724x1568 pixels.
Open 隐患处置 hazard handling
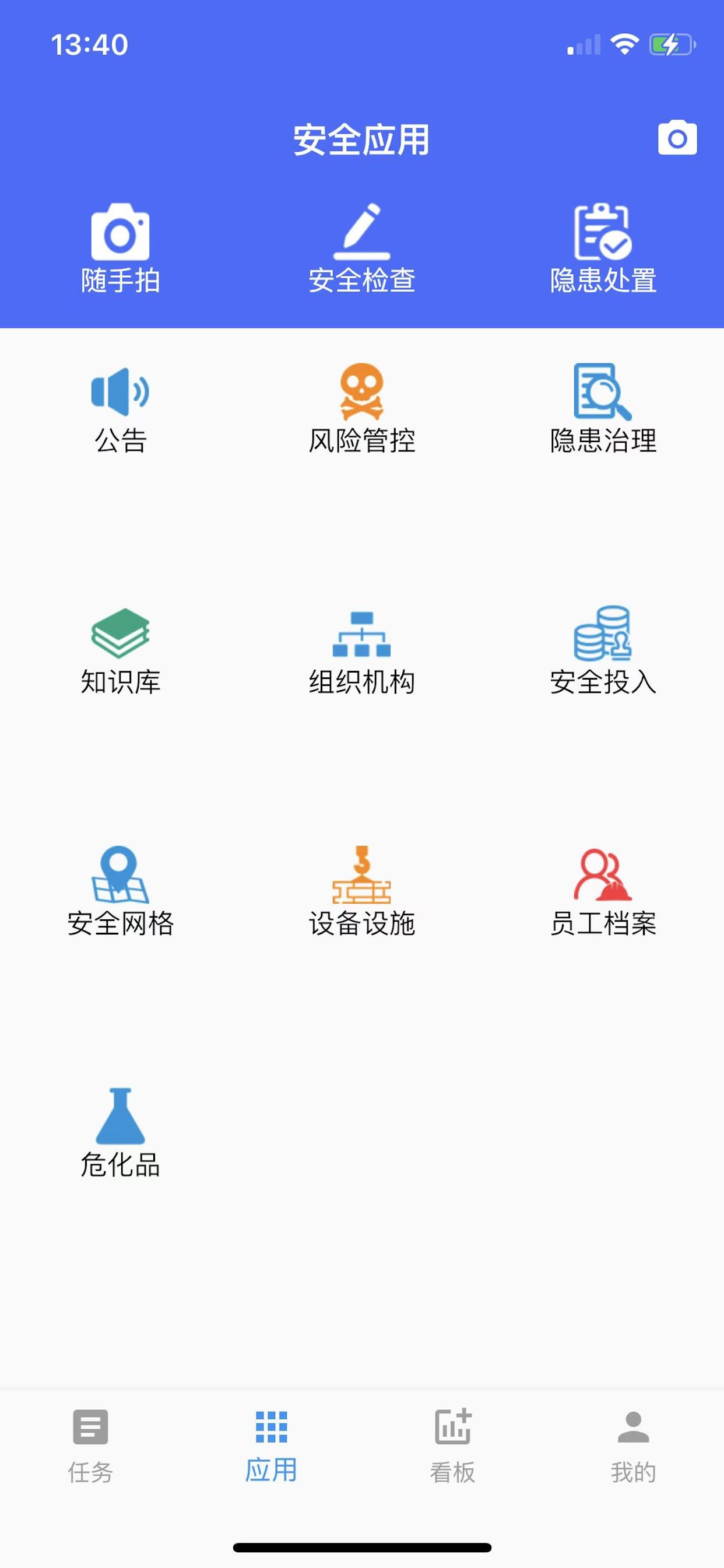tap(603, 249)
